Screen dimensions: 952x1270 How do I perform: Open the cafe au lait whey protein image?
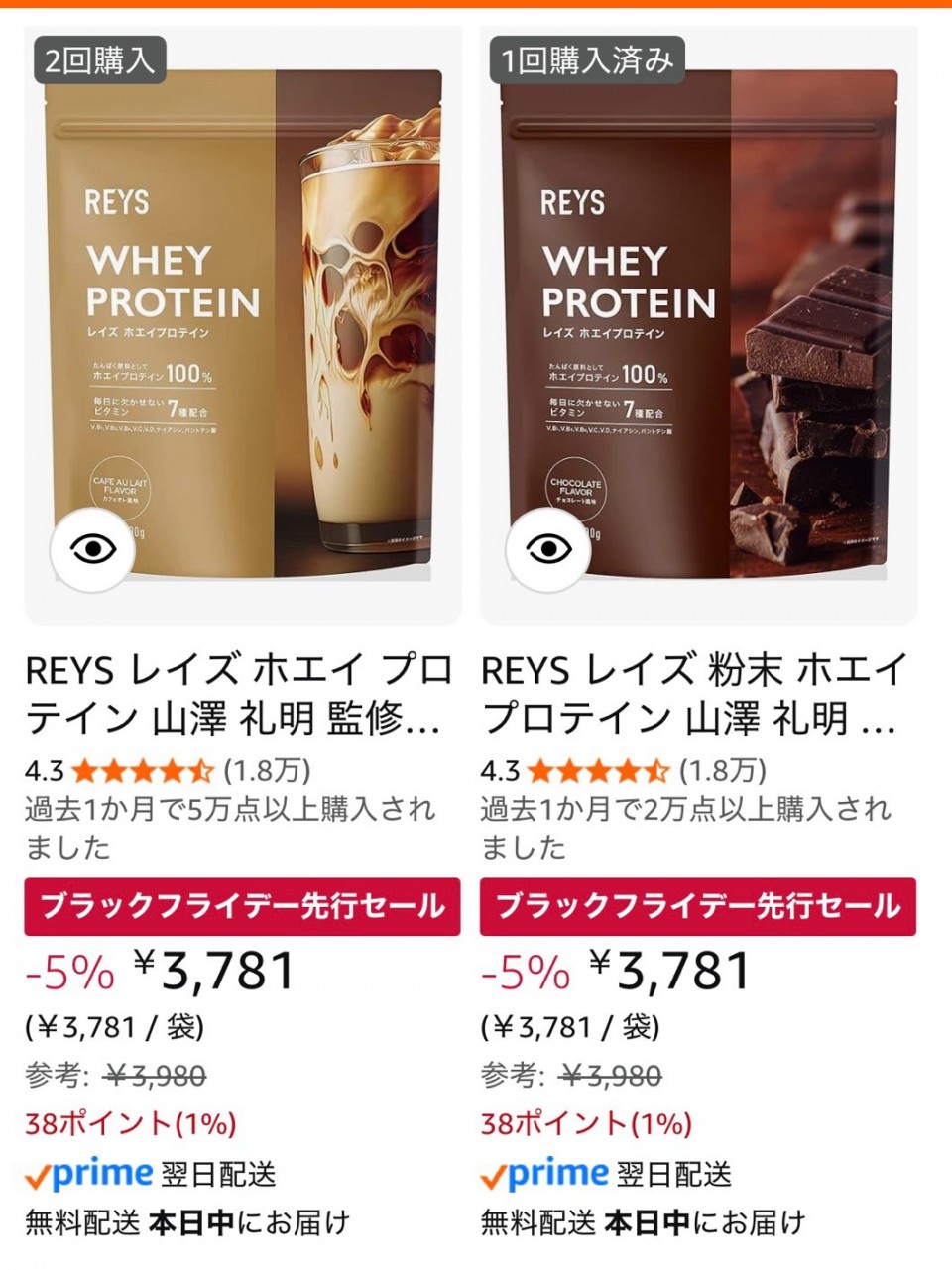[243, 317]
